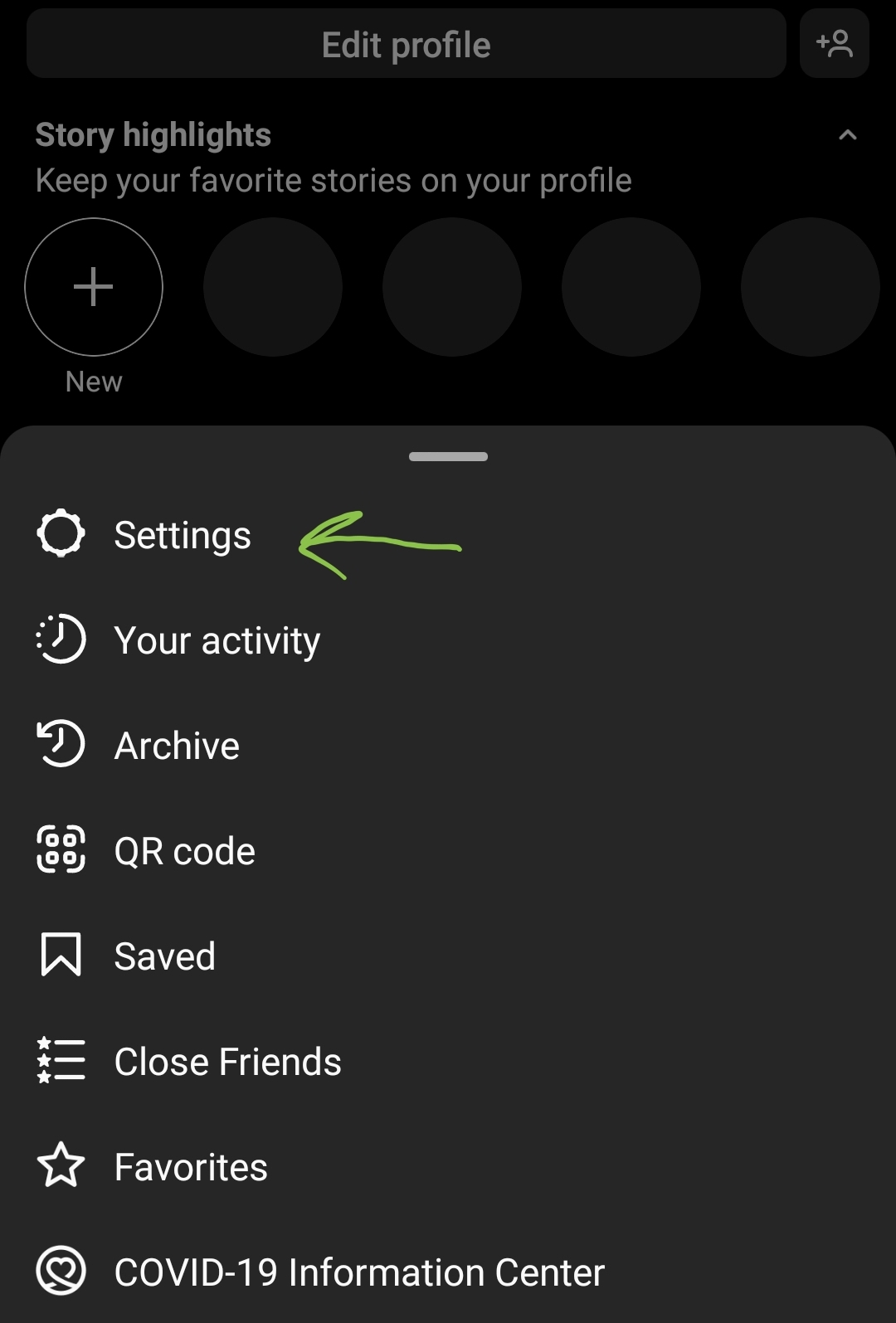Collapse the Story highlights section
Screen dimensions: 896x1323
847,135
